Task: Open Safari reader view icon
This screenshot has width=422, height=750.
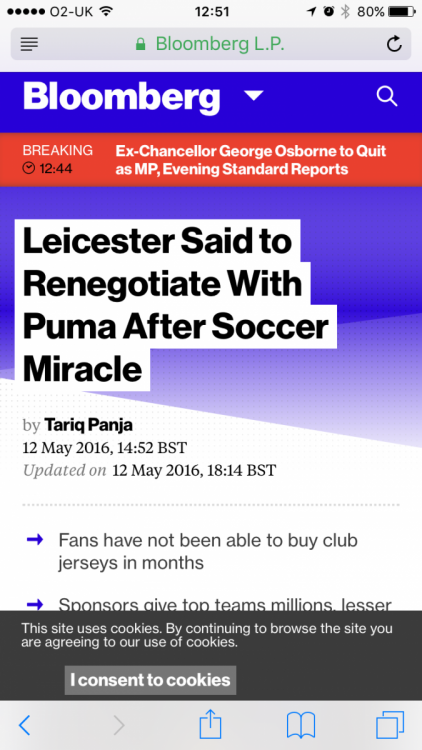Action: point(29,44)
